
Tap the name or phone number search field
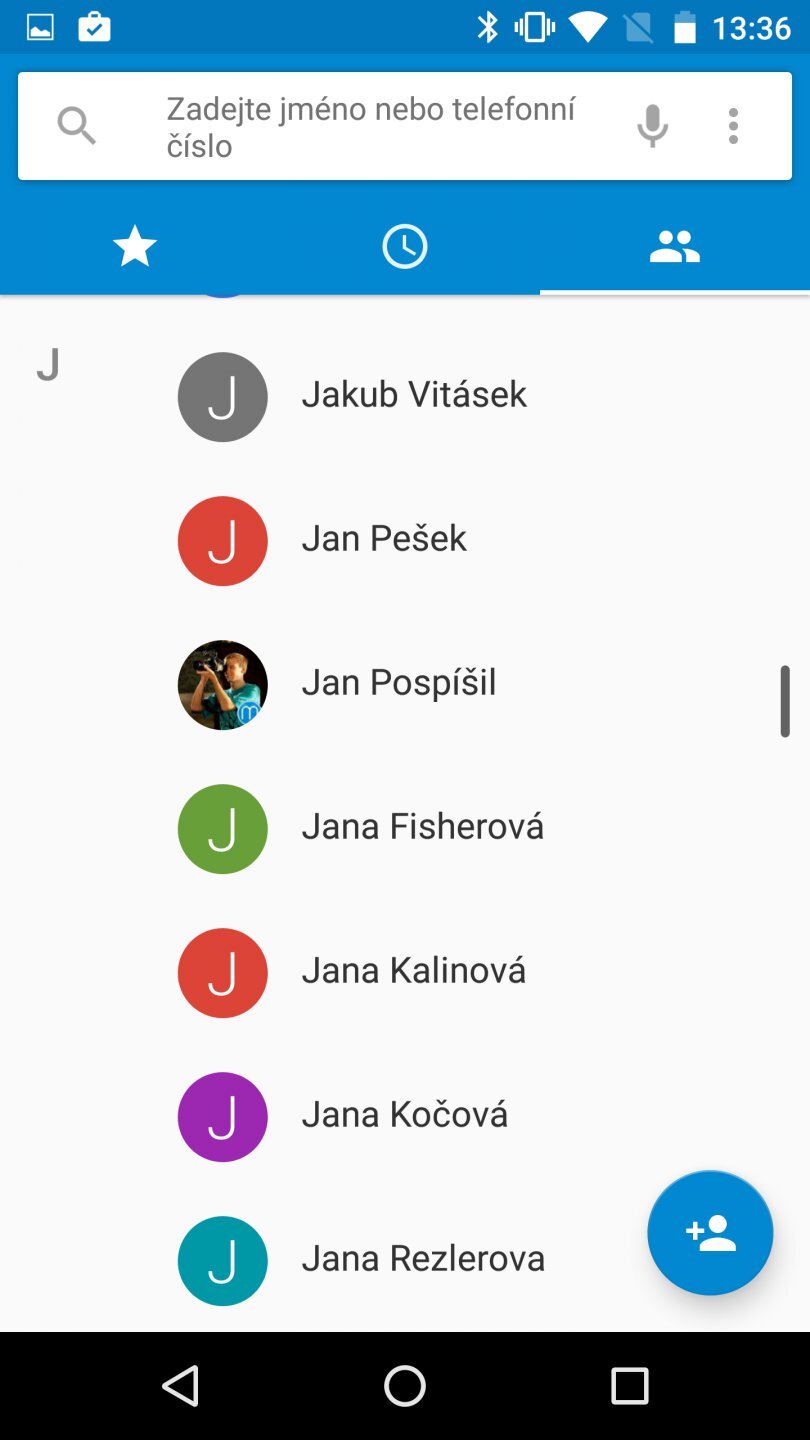coord(370,127)
